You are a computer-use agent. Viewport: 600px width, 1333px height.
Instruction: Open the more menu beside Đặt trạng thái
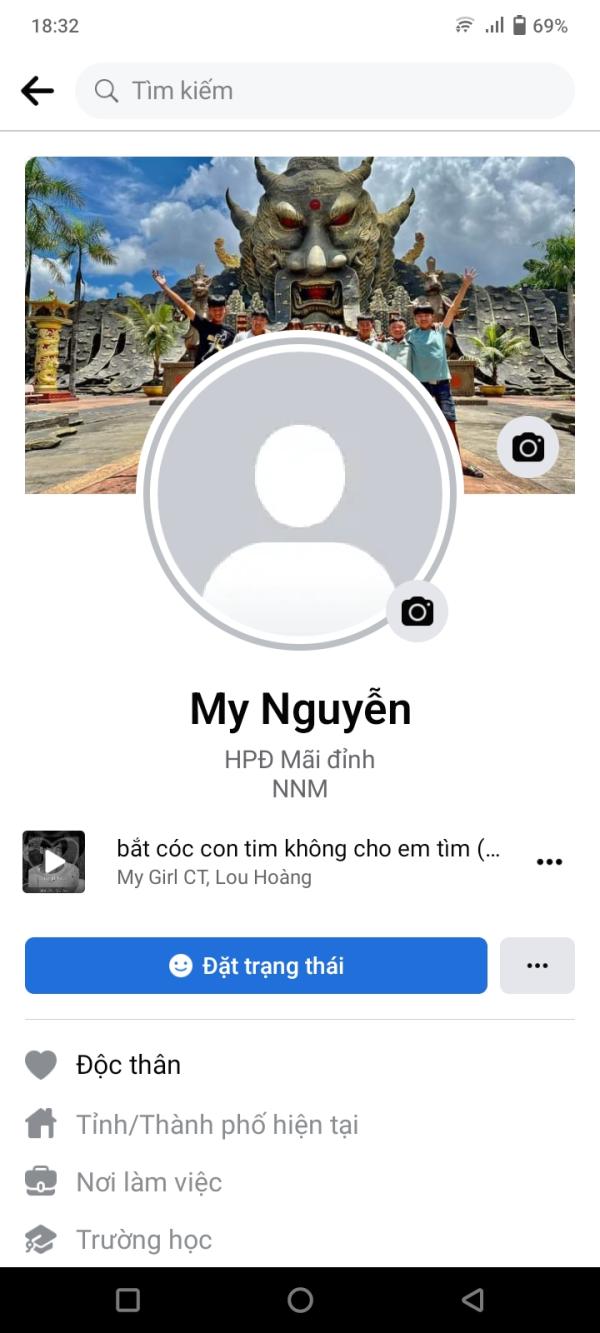pyautogui.click(x=537, y=965)
